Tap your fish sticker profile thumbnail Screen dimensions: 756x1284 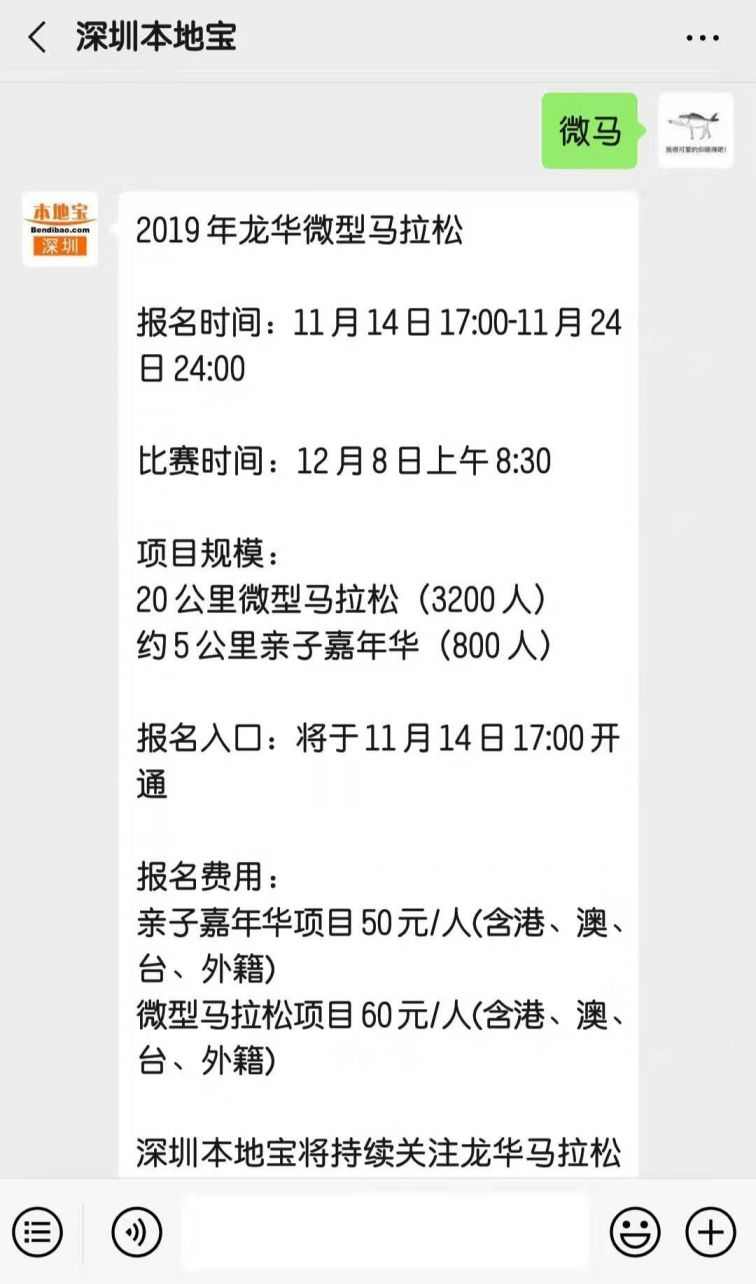tap(697, 131)
